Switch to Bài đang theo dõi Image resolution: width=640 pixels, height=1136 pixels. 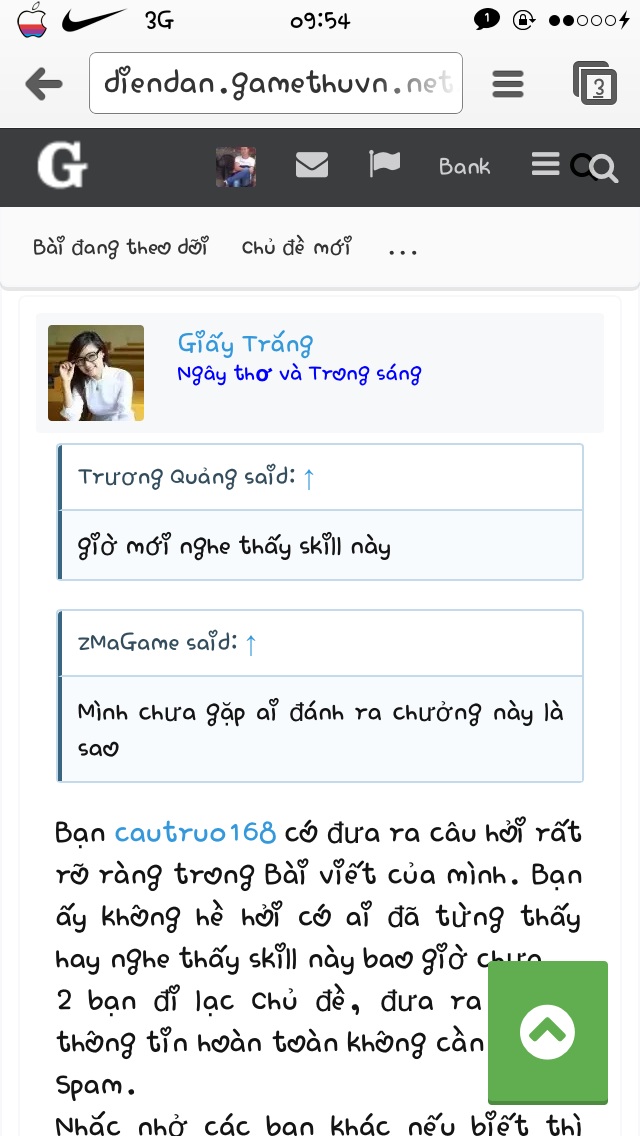click(120, 248)
